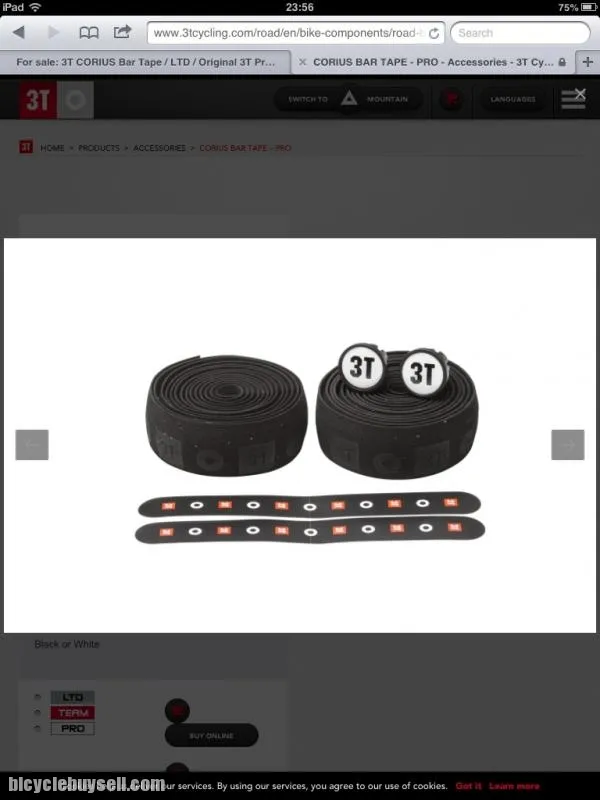Dismiss cookie notice with Got it

click(x=468, y=787)
